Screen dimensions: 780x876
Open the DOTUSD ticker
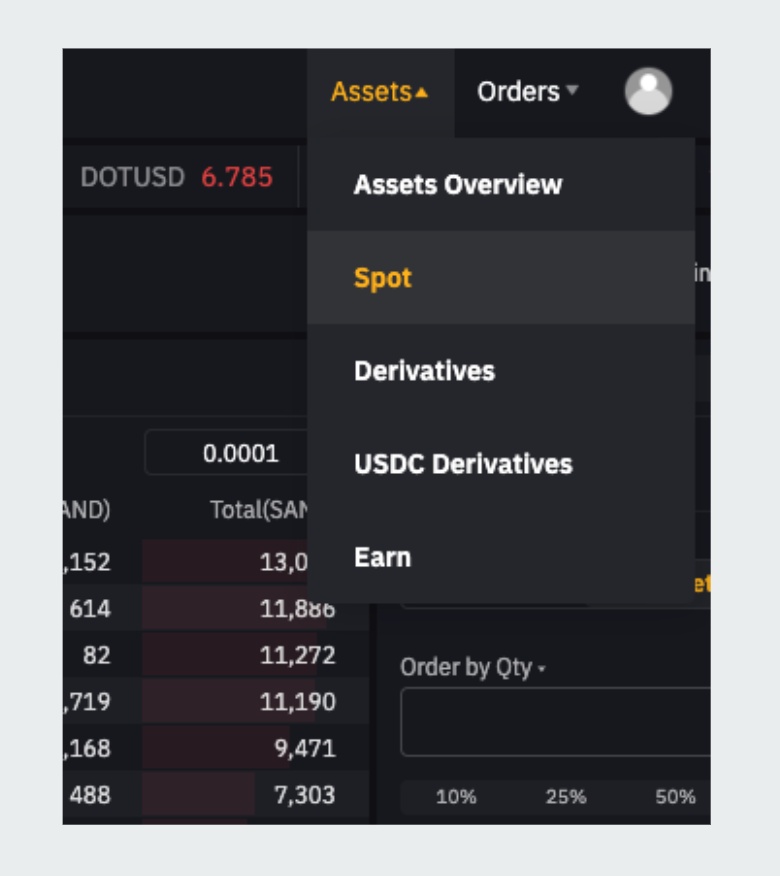[177, 177]
